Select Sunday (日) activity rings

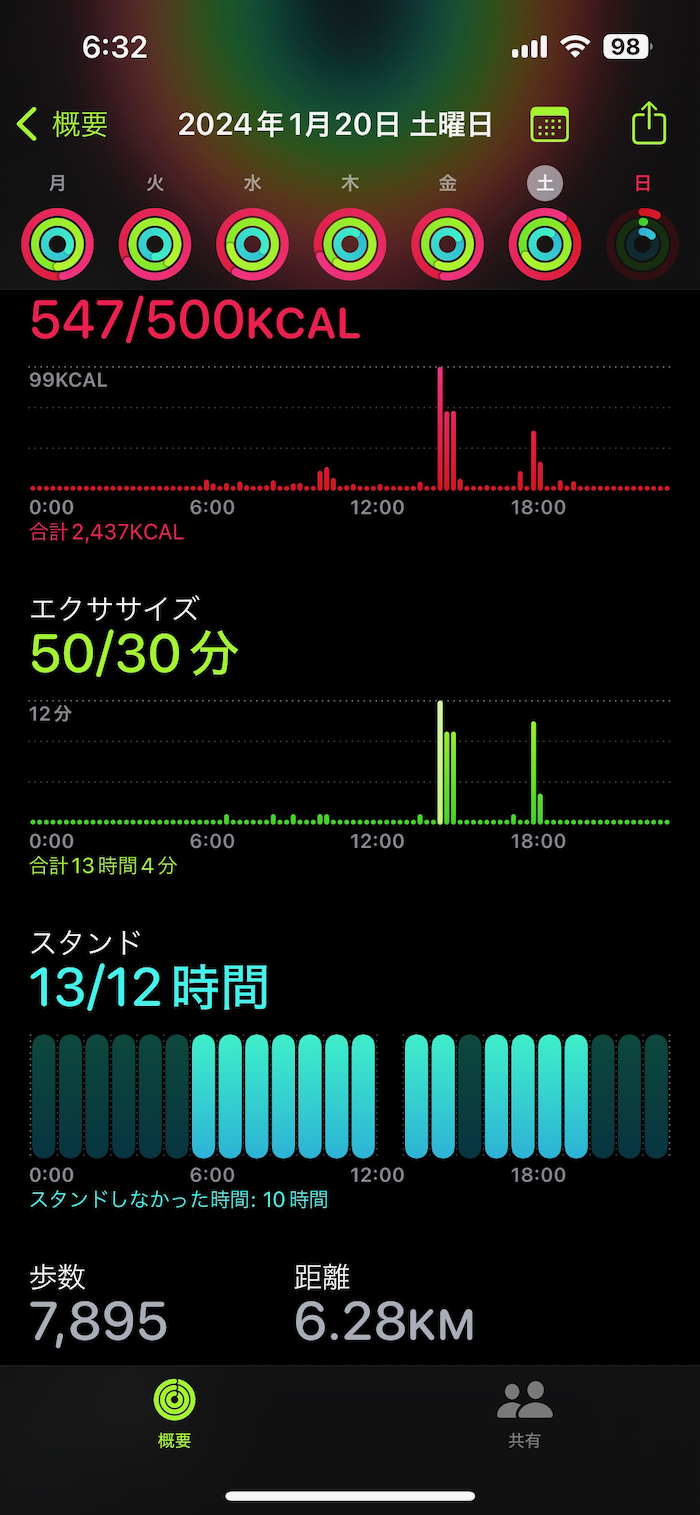[642, 243]
